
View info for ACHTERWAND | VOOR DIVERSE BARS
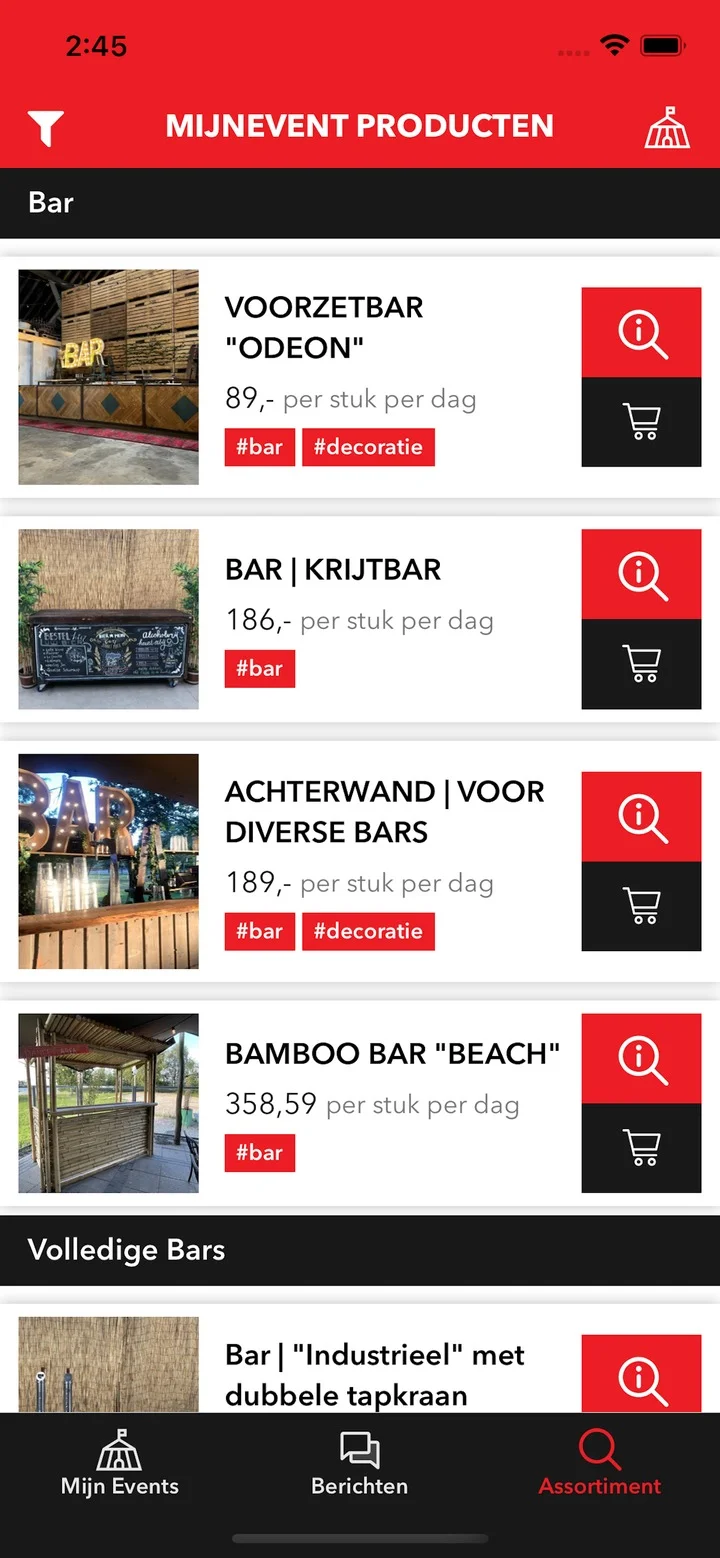641,815
